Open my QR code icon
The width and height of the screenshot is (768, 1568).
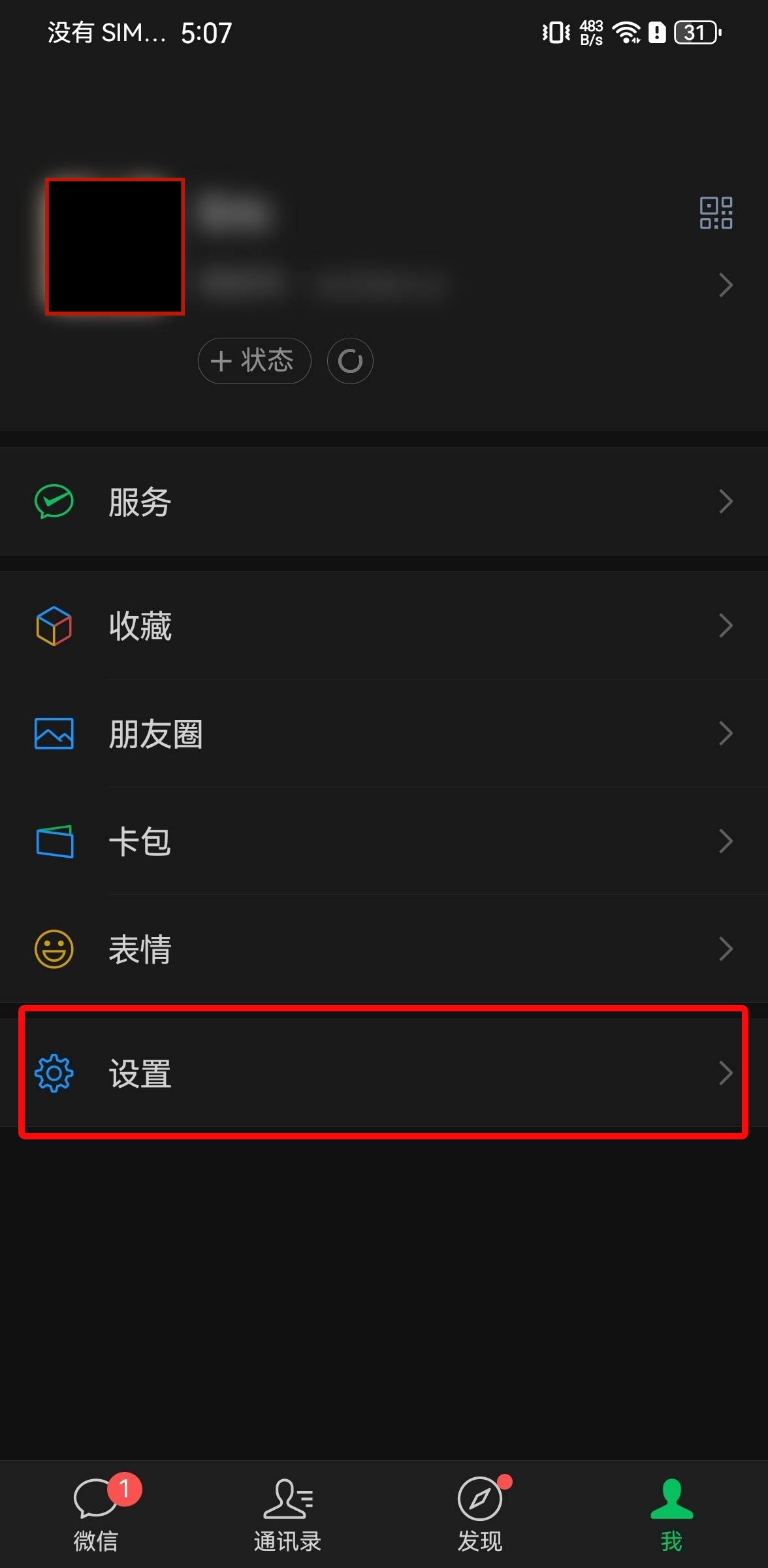pyautogui.click(x=716, y=213)
